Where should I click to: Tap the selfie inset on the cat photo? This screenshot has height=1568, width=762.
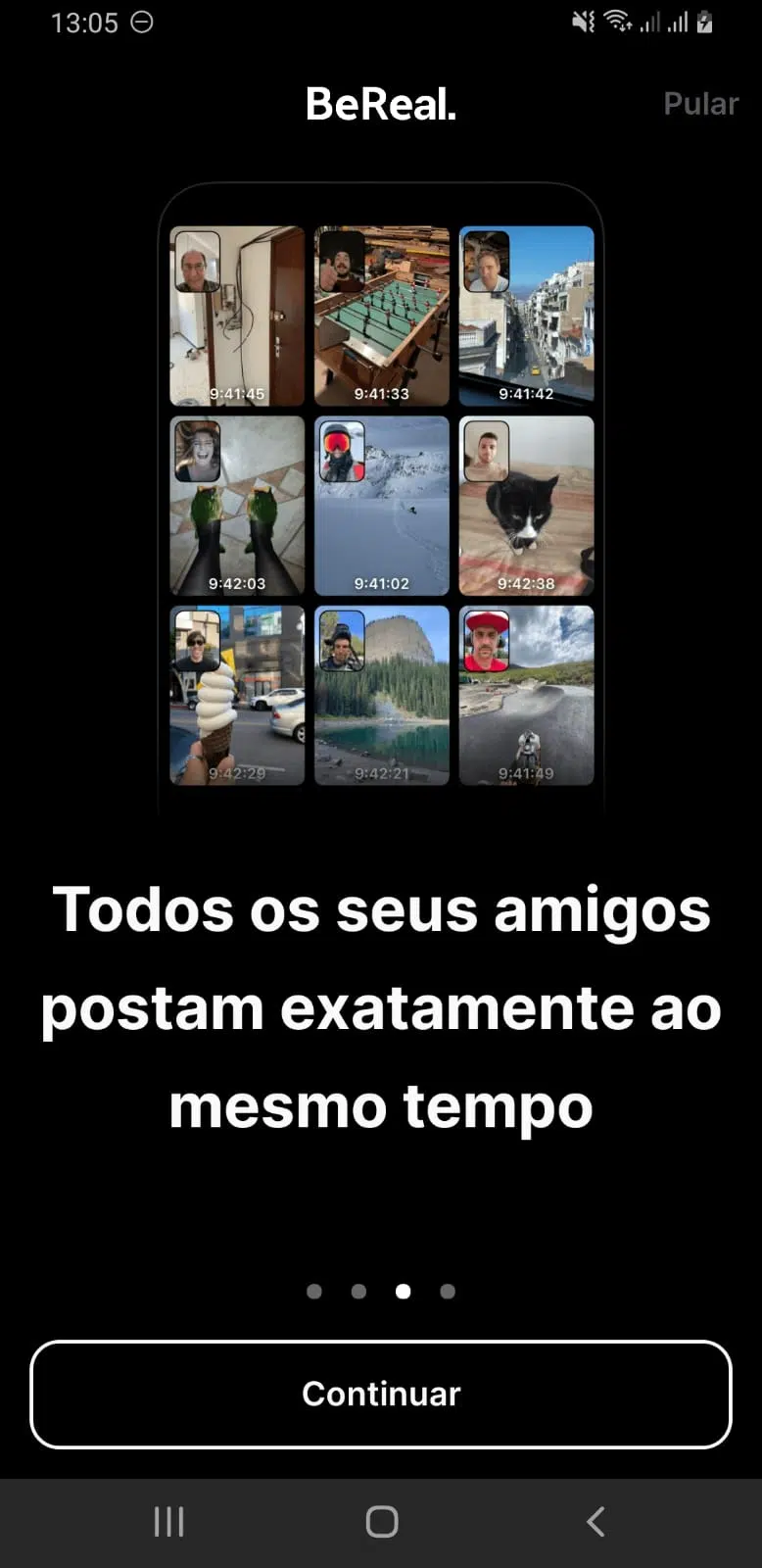click(489, 451)
